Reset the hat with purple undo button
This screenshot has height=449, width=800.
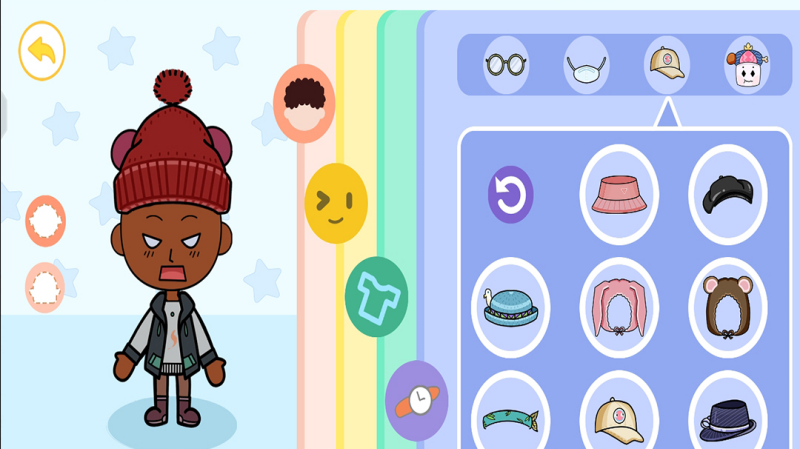(x=510, y=194)
